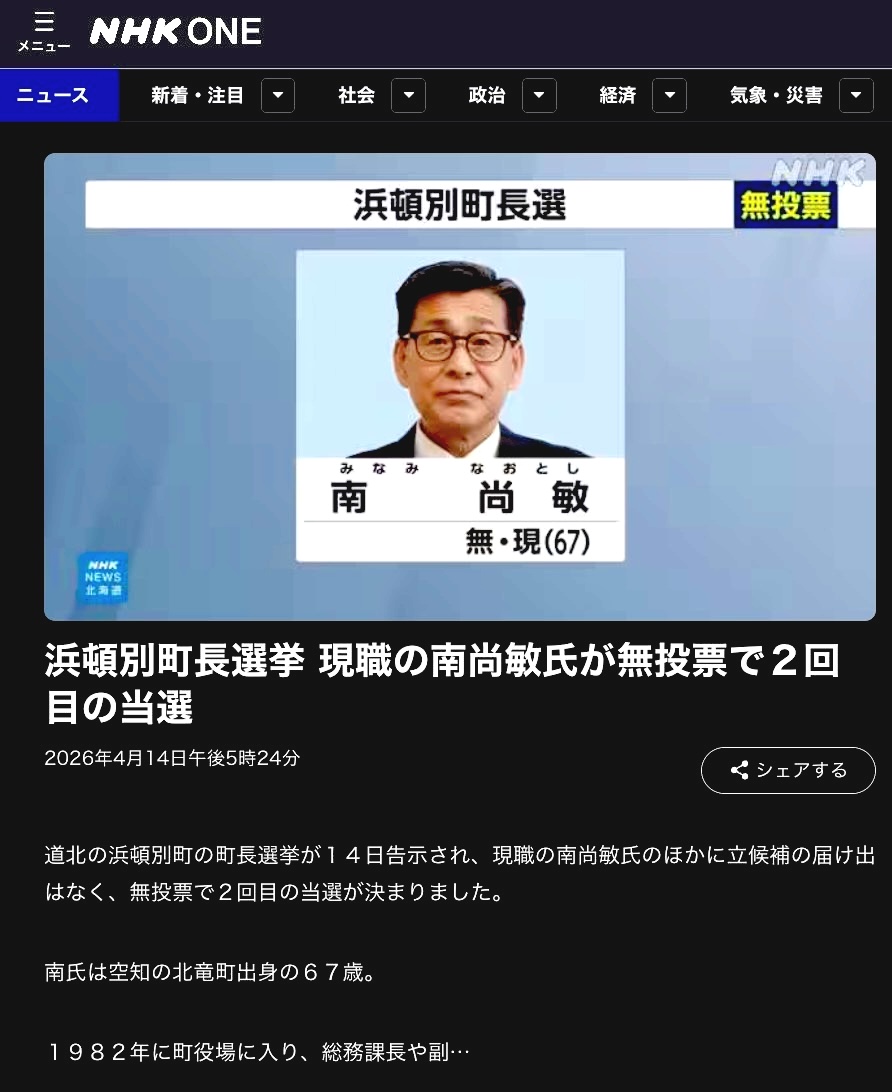Open the 社会 news category

pos(356,96)
